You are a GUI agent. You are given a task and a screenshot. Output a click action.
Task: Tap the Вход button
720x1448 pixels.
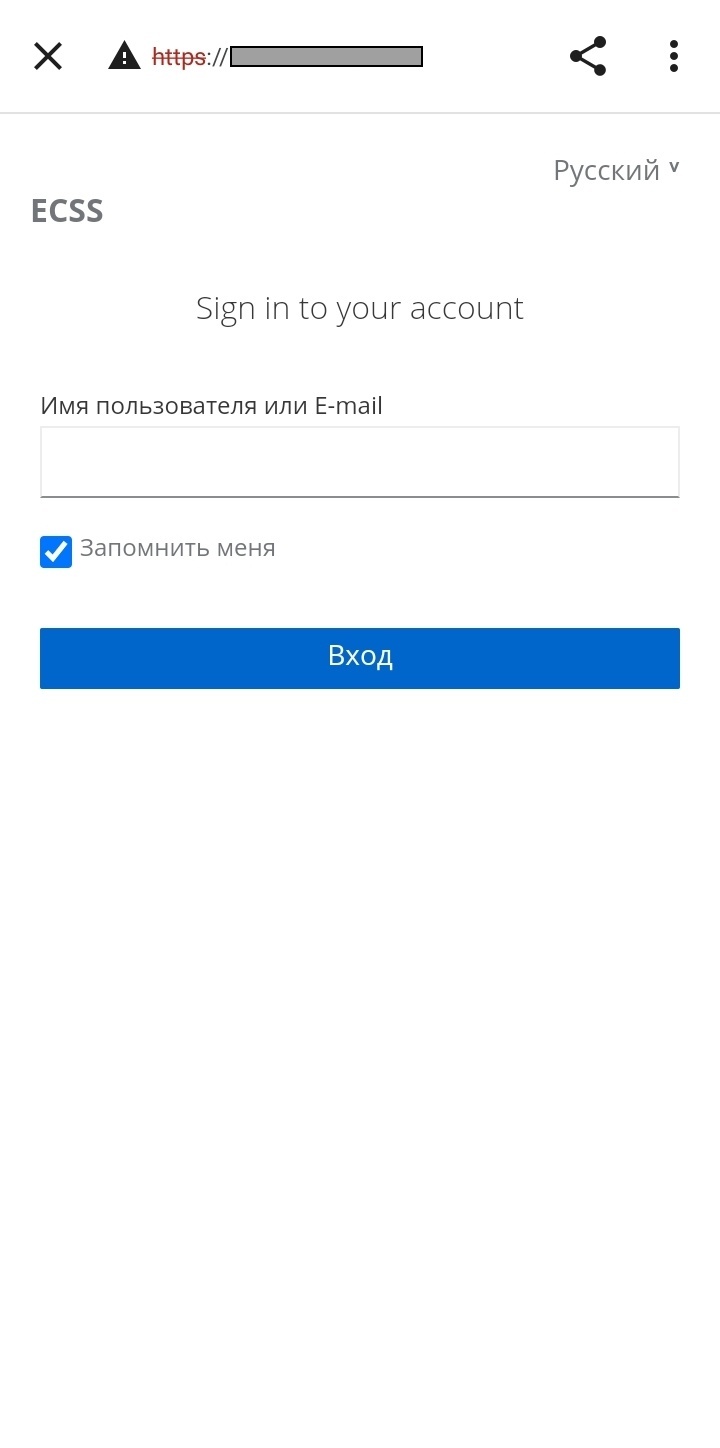click(x=360, y=658)
